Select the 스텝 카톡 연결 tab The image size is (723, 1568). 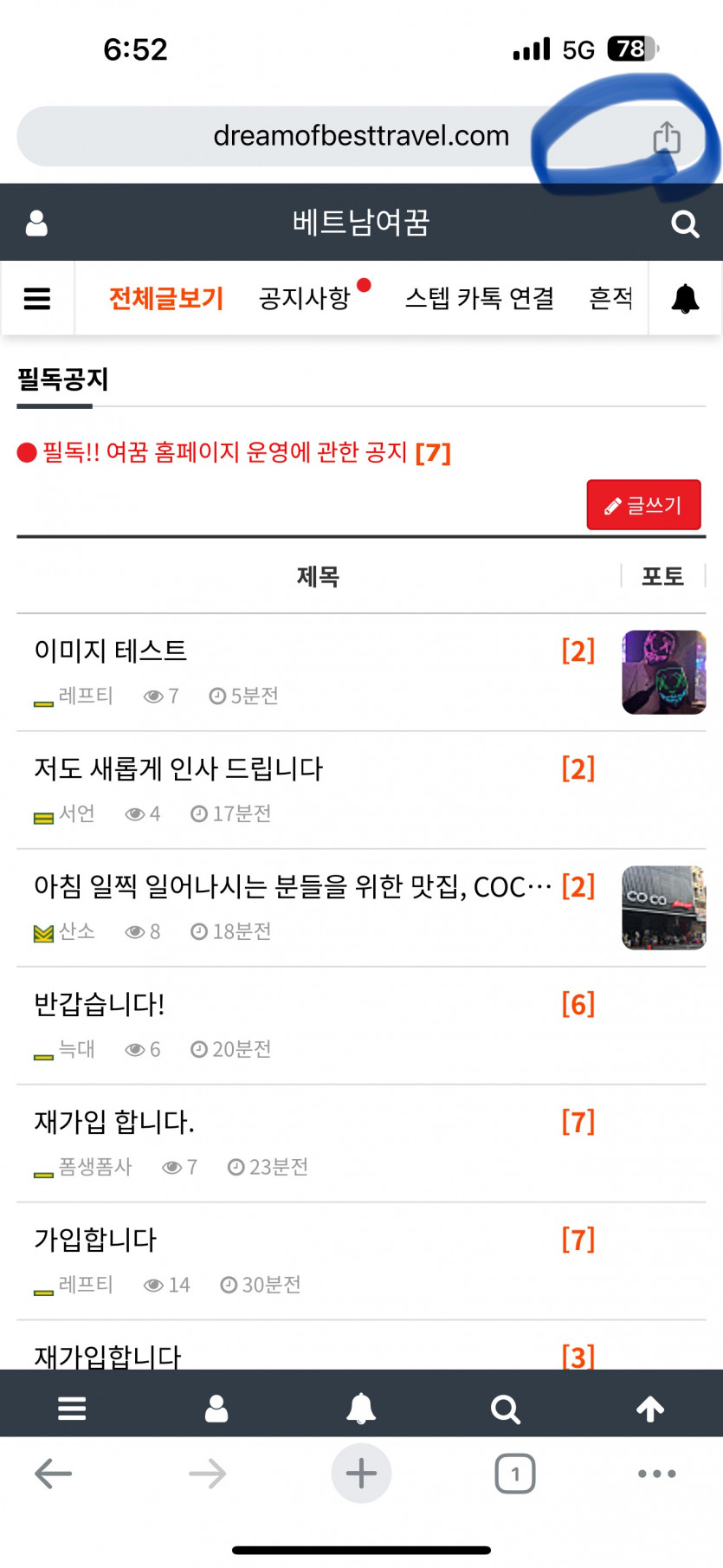480,299
